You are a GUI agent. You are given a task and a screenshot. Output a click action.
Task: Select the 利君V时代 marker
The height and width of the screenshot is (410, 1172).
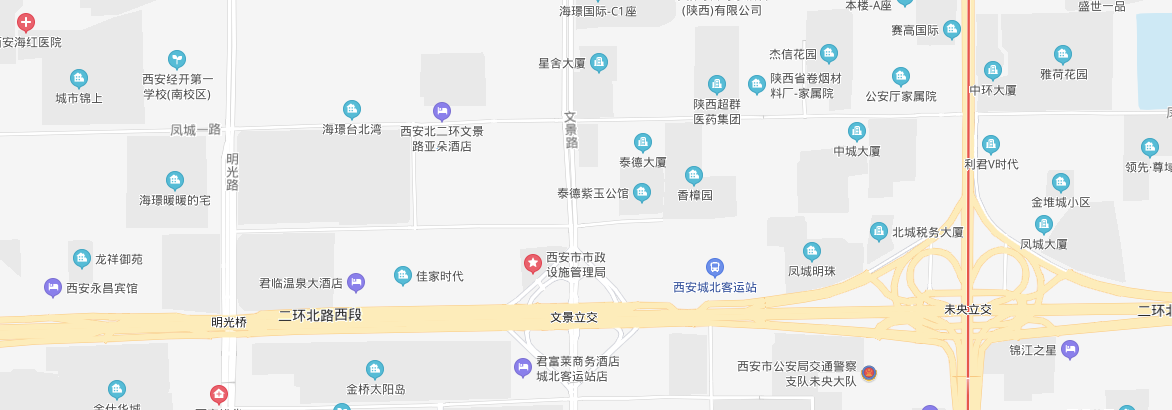[x=990, y=145]
